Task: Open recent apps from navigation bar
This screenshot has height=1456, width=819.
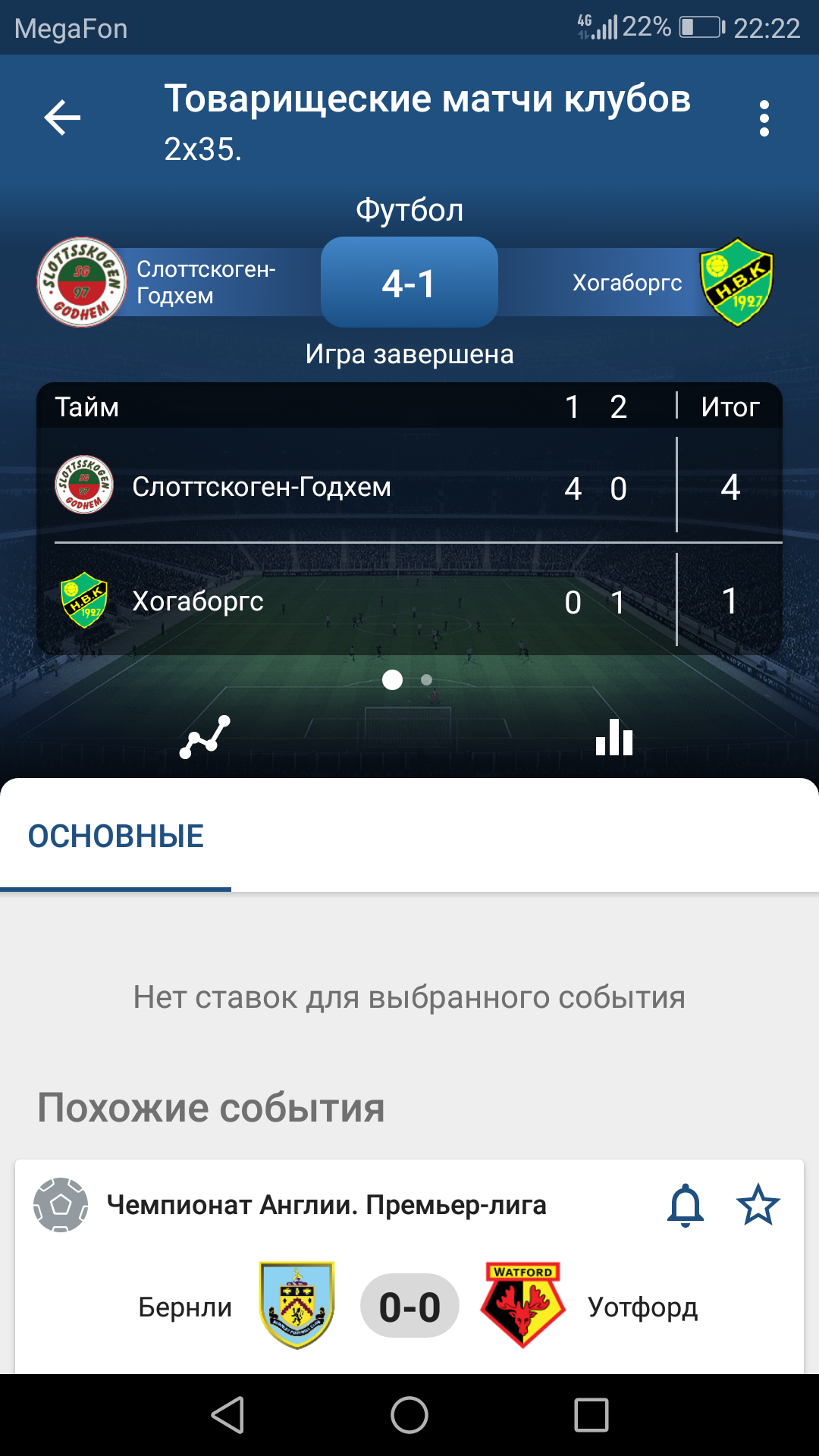Action: [591, 1415]
